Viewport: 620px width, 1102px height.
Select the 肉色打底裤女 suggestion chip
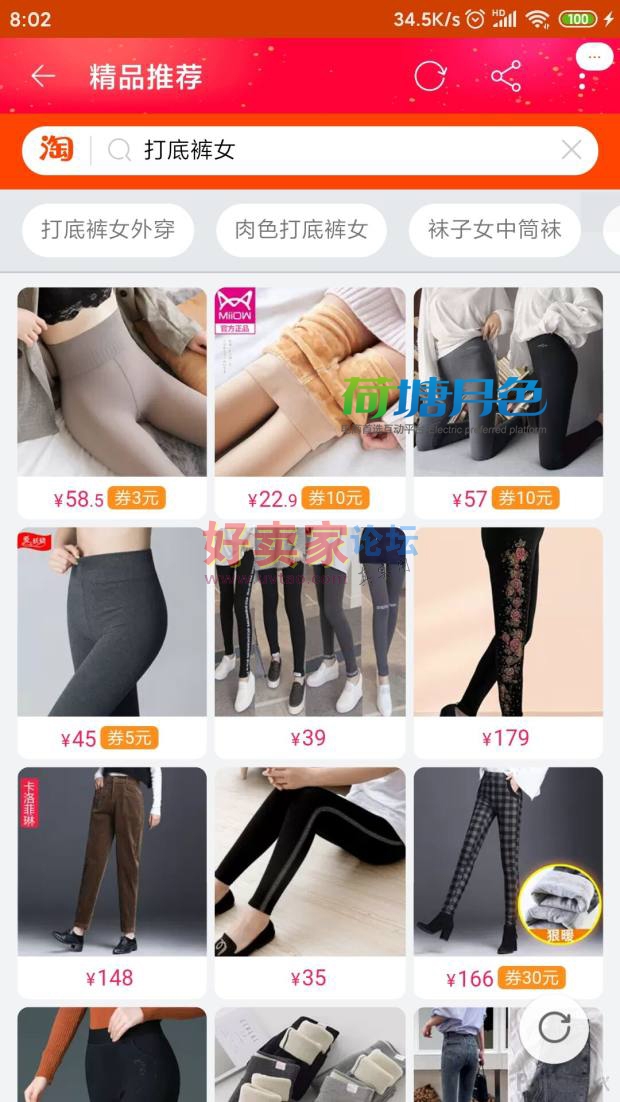pos(301,230)
